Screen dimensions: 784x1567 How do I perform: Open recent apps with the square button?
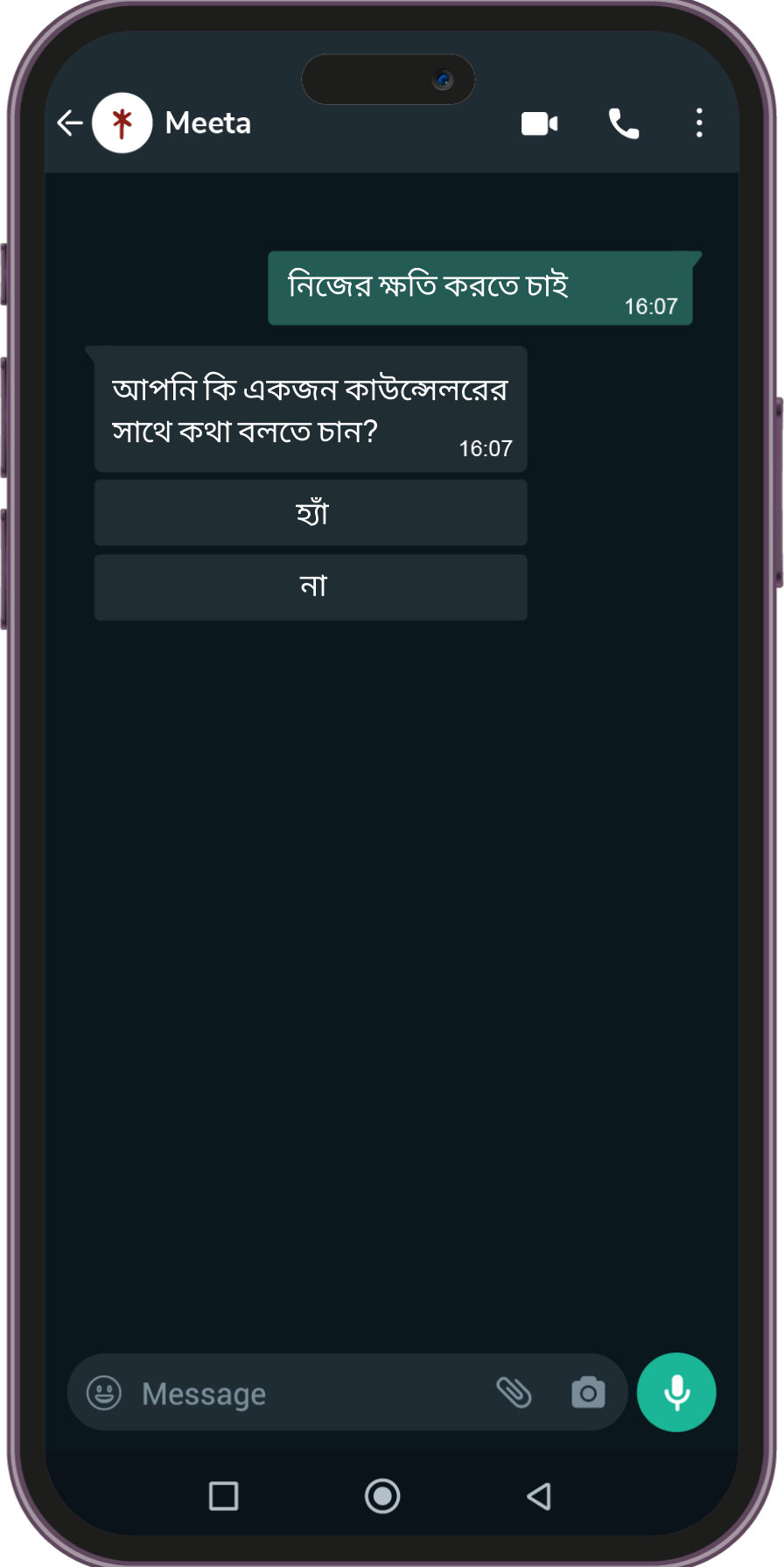point(224,1495)
